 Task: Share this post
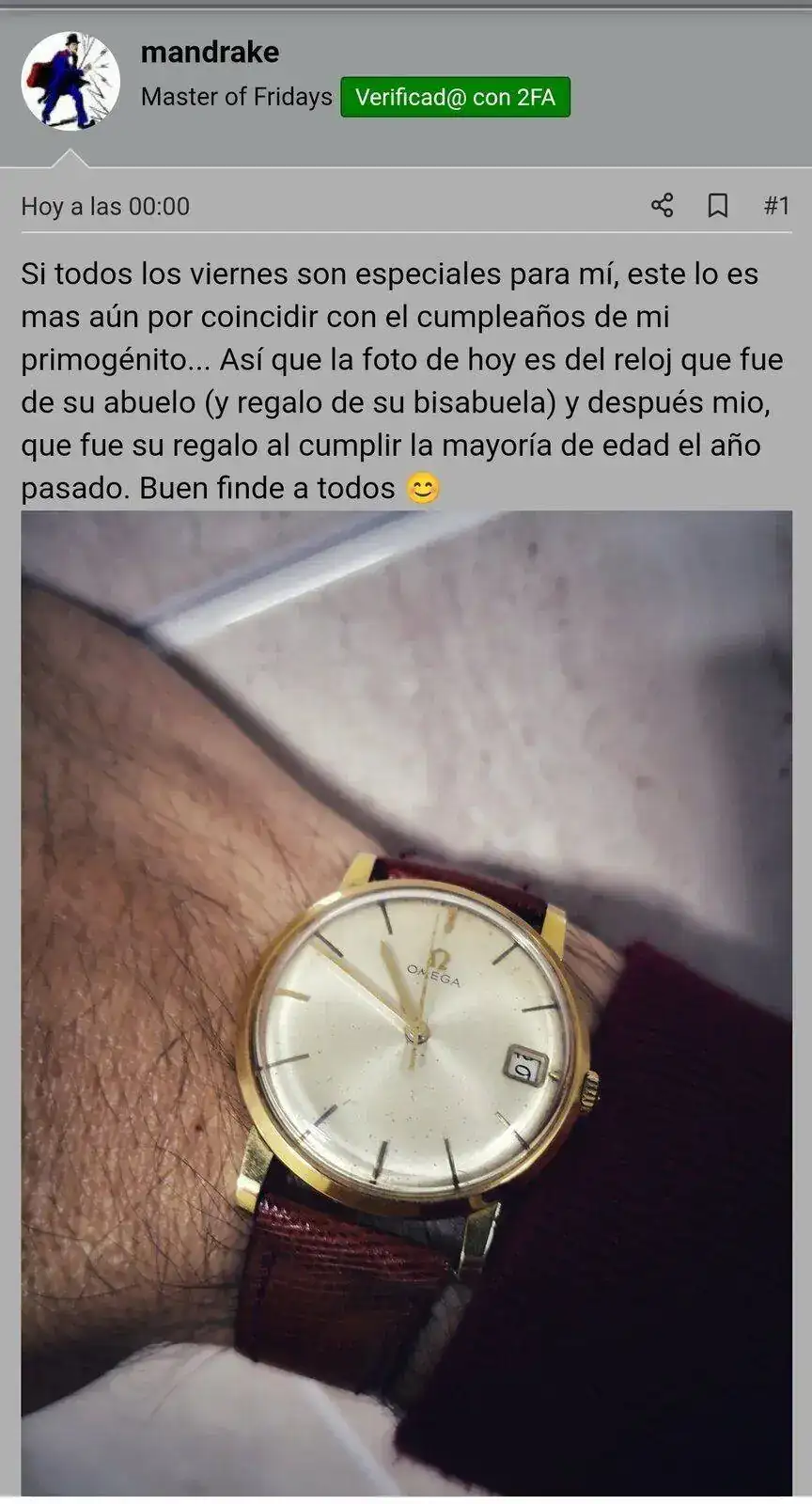point(662,206)
